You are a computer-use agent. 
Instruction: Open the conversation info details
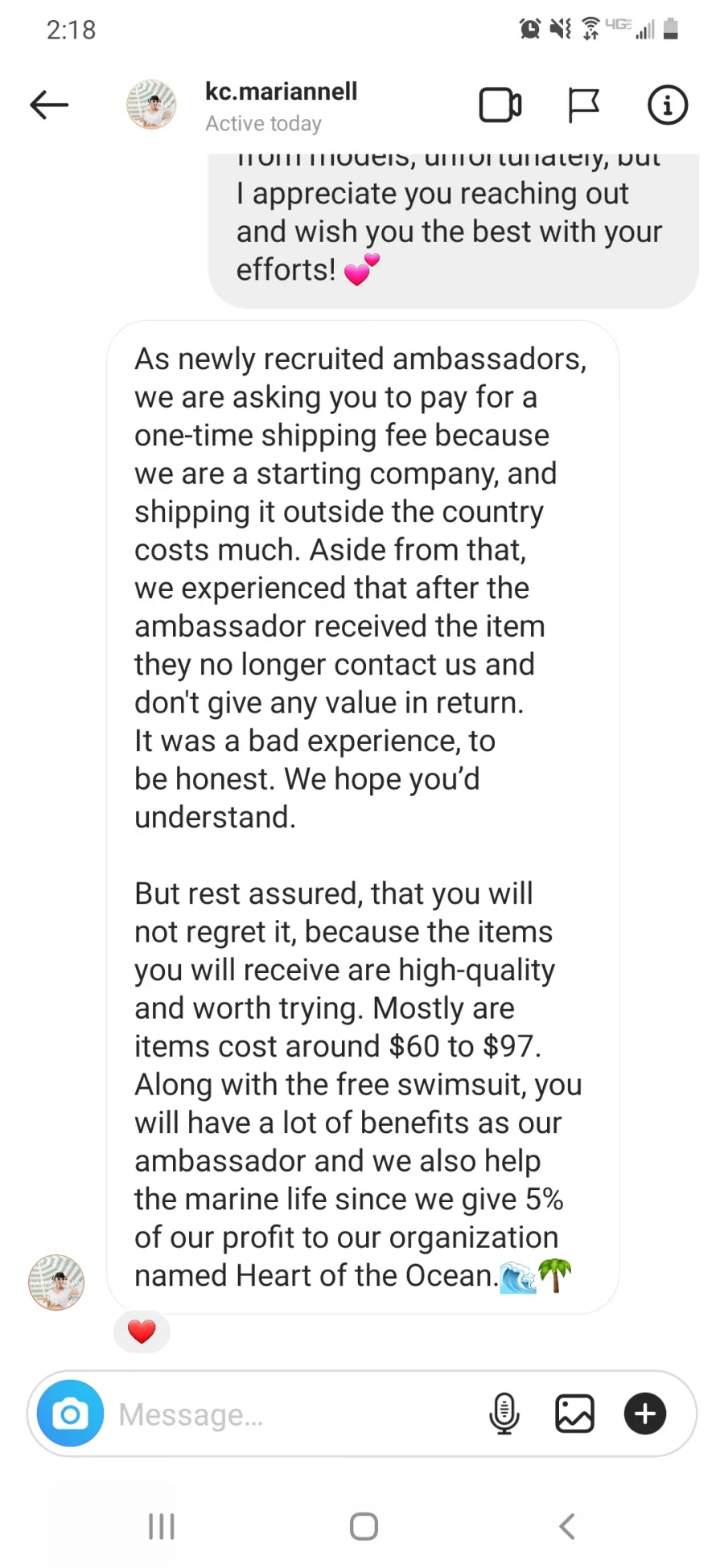click(668, 105)
